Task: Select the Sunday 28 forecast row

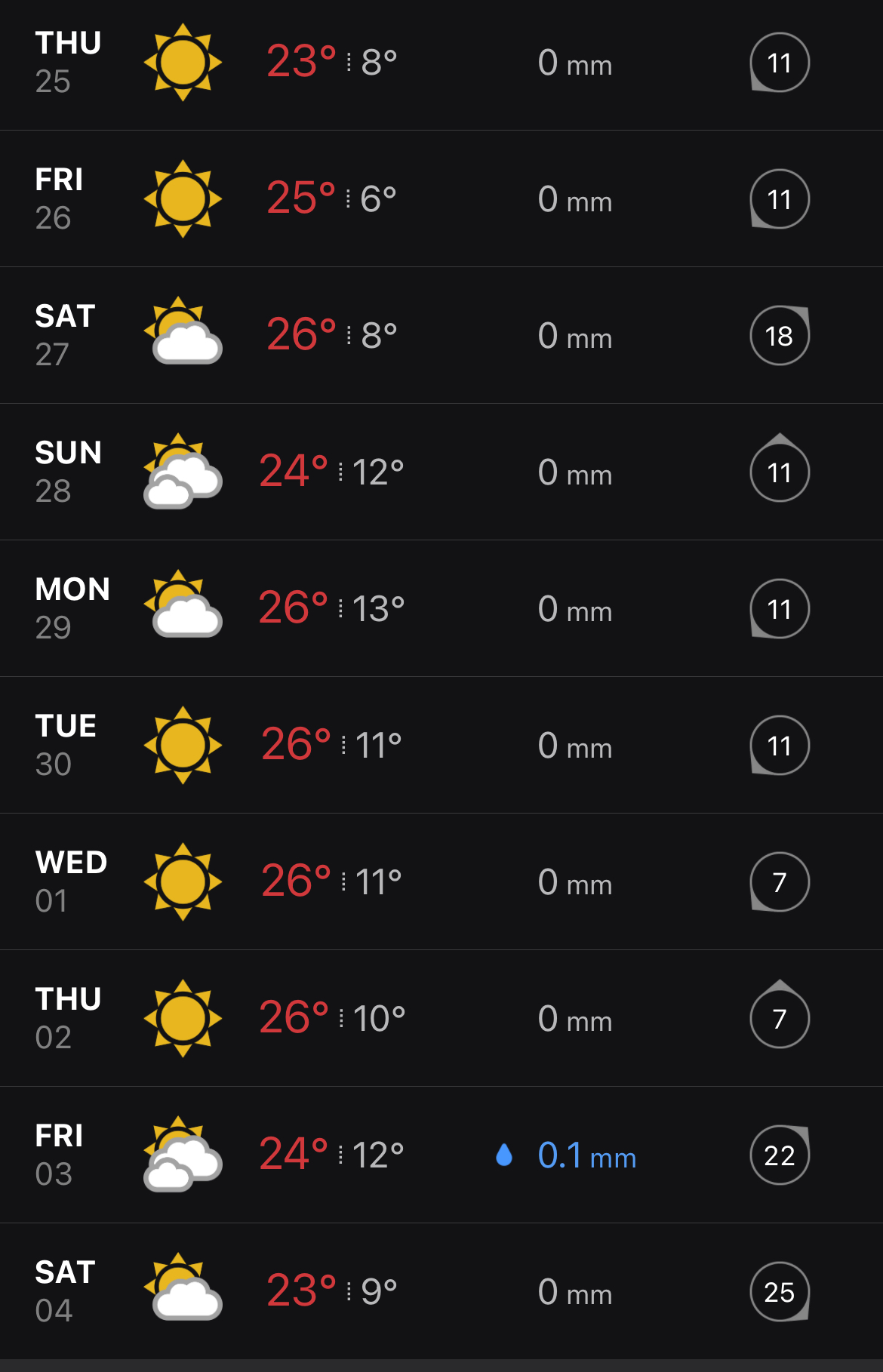Action: (x=441, y=472)
